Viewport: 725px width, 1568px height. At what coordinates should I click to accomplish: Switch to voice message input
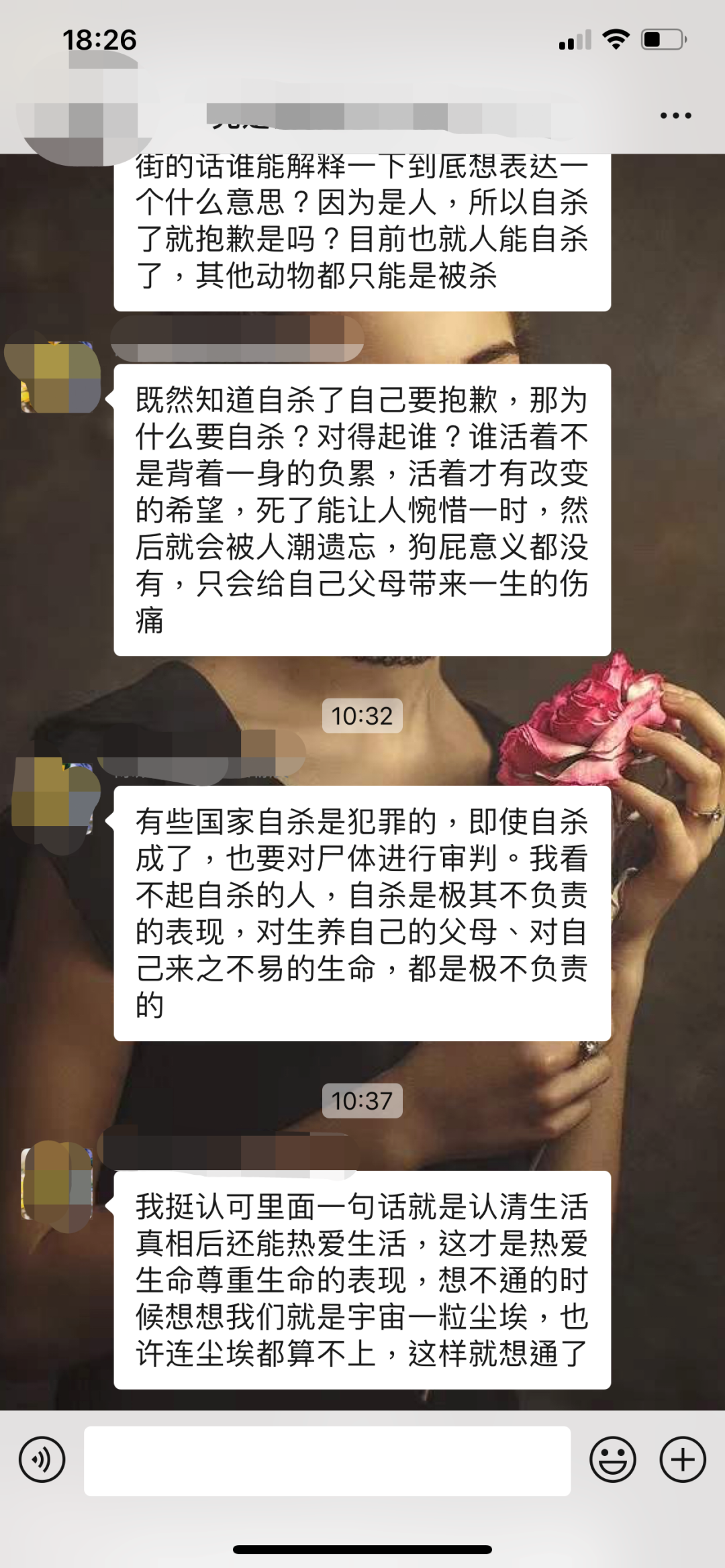point(42,1459)
